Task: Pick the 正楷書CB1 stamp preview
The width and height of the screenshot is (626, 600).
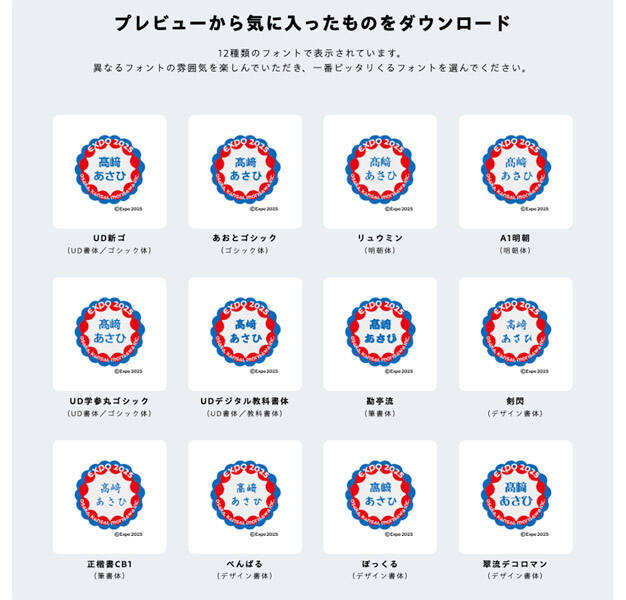Action: coord(110,497)
